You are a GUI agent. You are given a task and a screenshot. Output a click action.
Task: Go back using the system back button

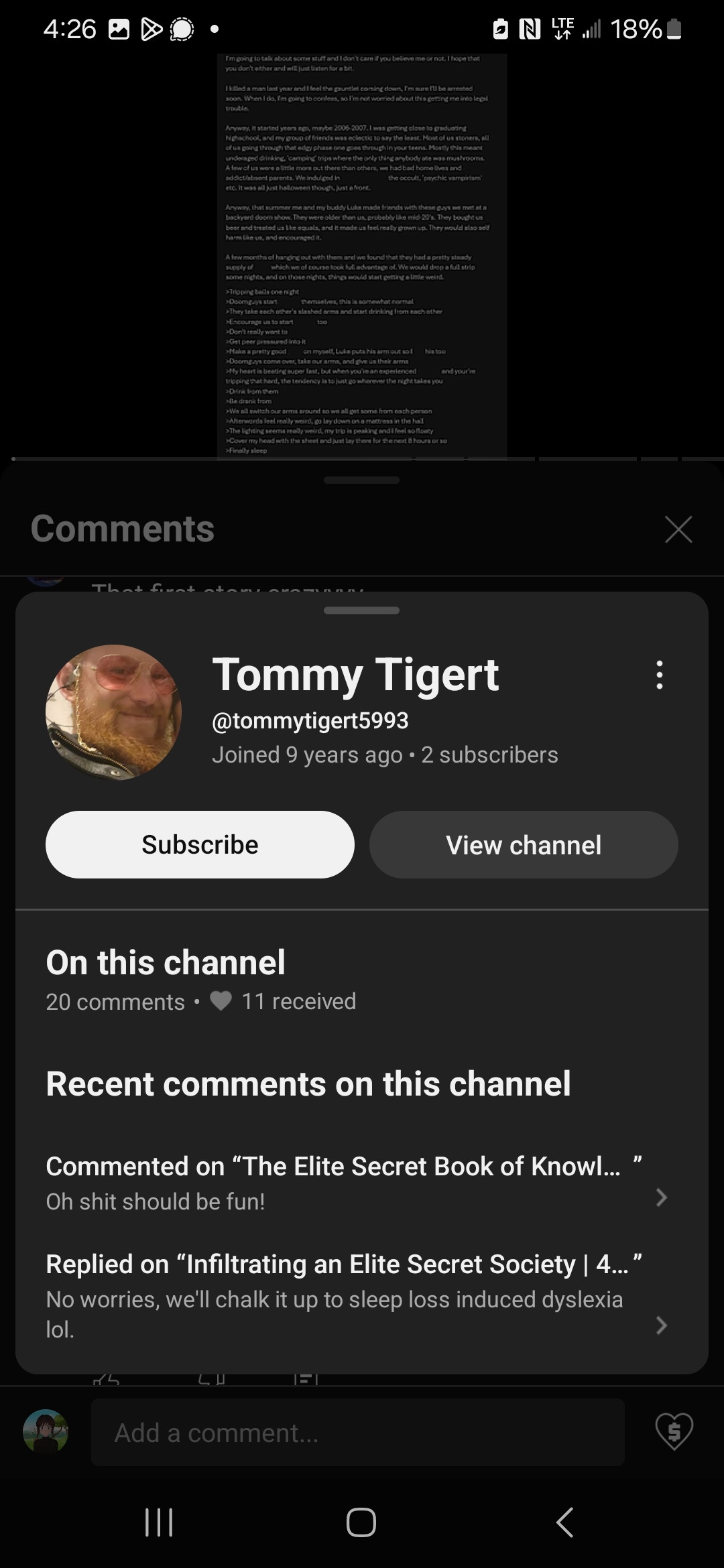click(x=564, y=1522)
